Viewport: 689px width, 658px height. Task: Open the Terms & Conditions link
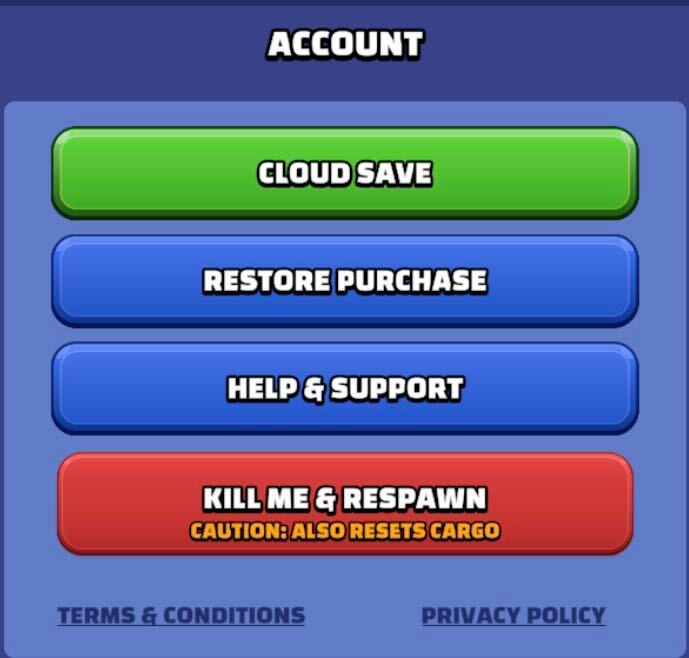[x=181, y=615]
